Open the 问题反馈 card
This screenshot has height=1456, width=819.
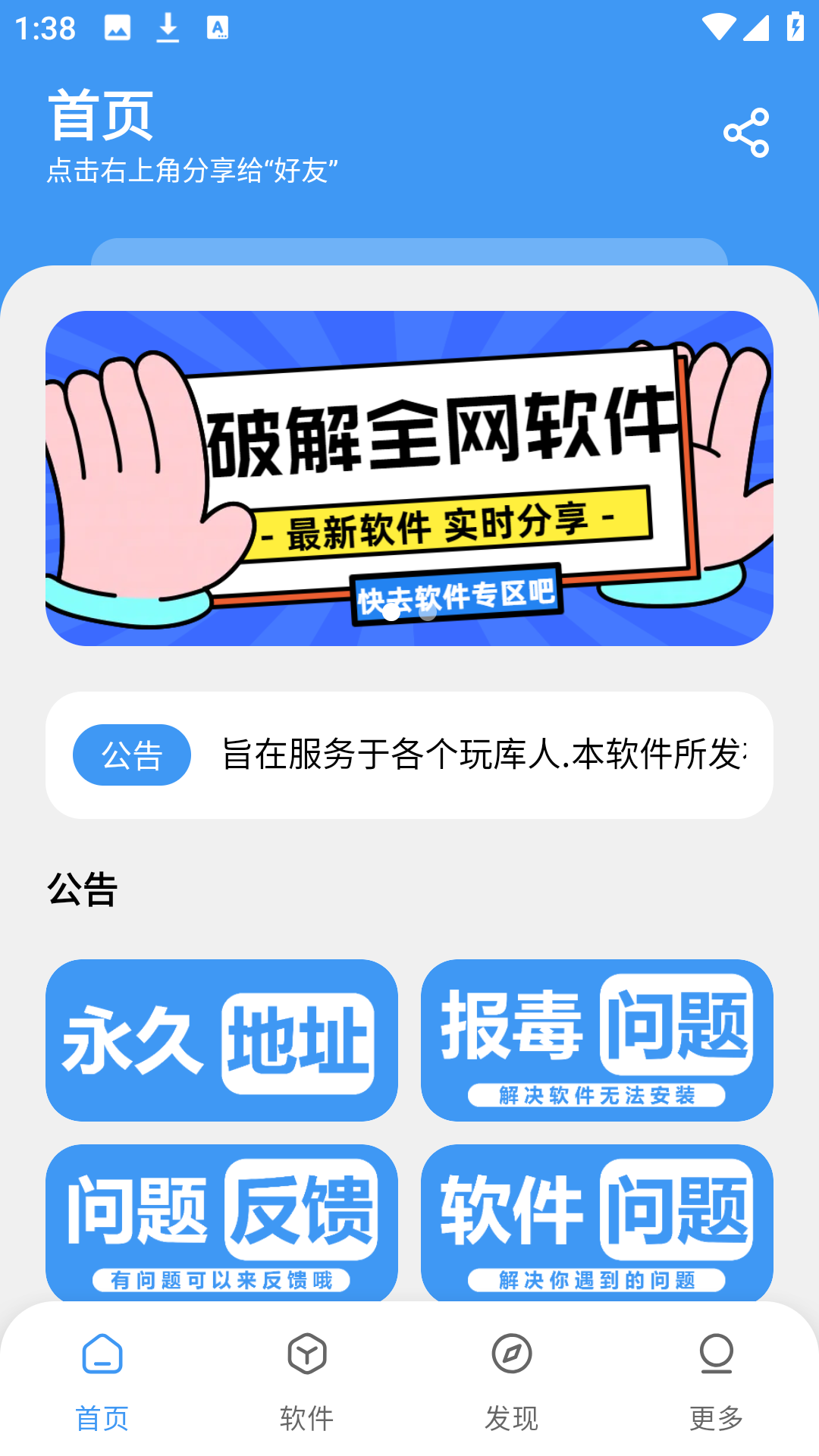[221, 1221]
